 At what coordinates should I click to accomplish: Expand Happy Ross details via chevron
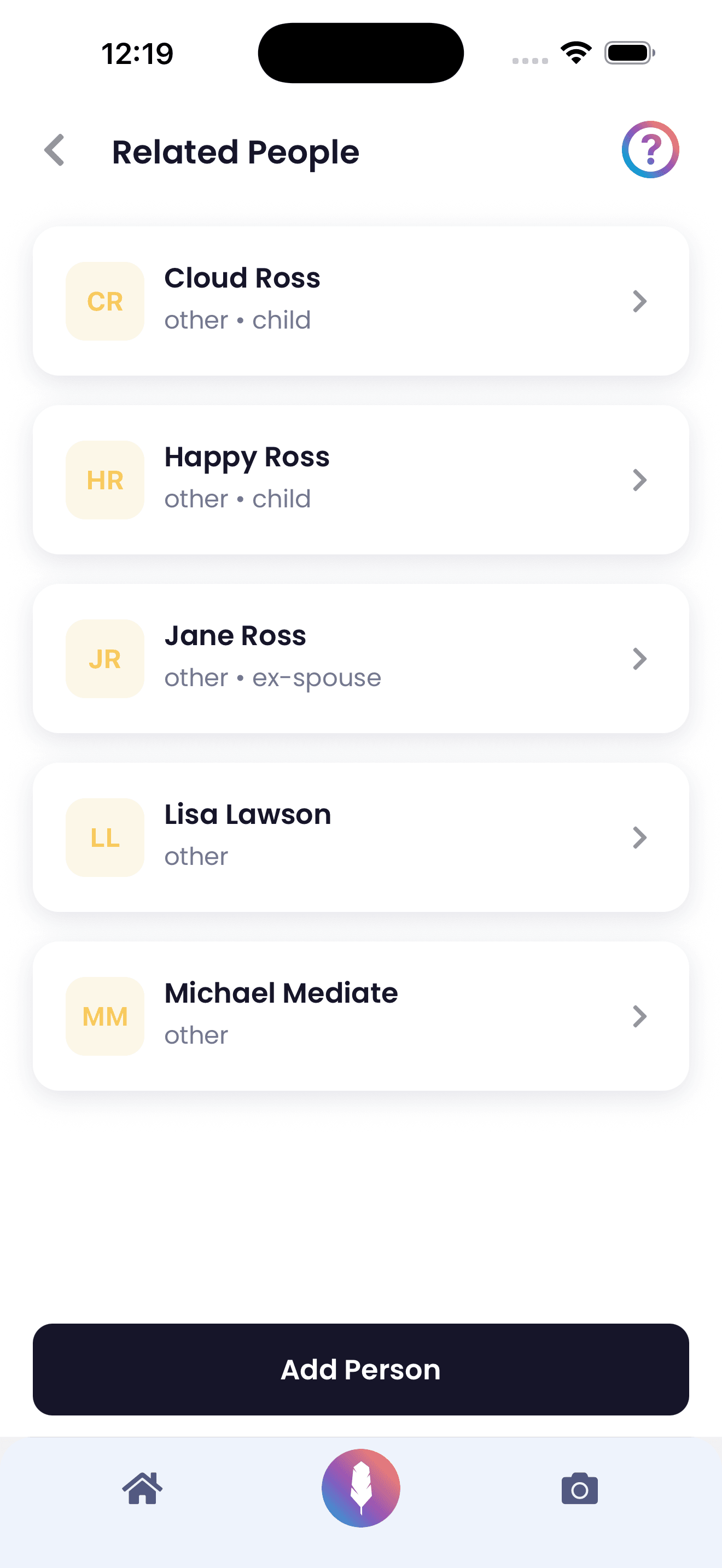(x=639, y=479)
